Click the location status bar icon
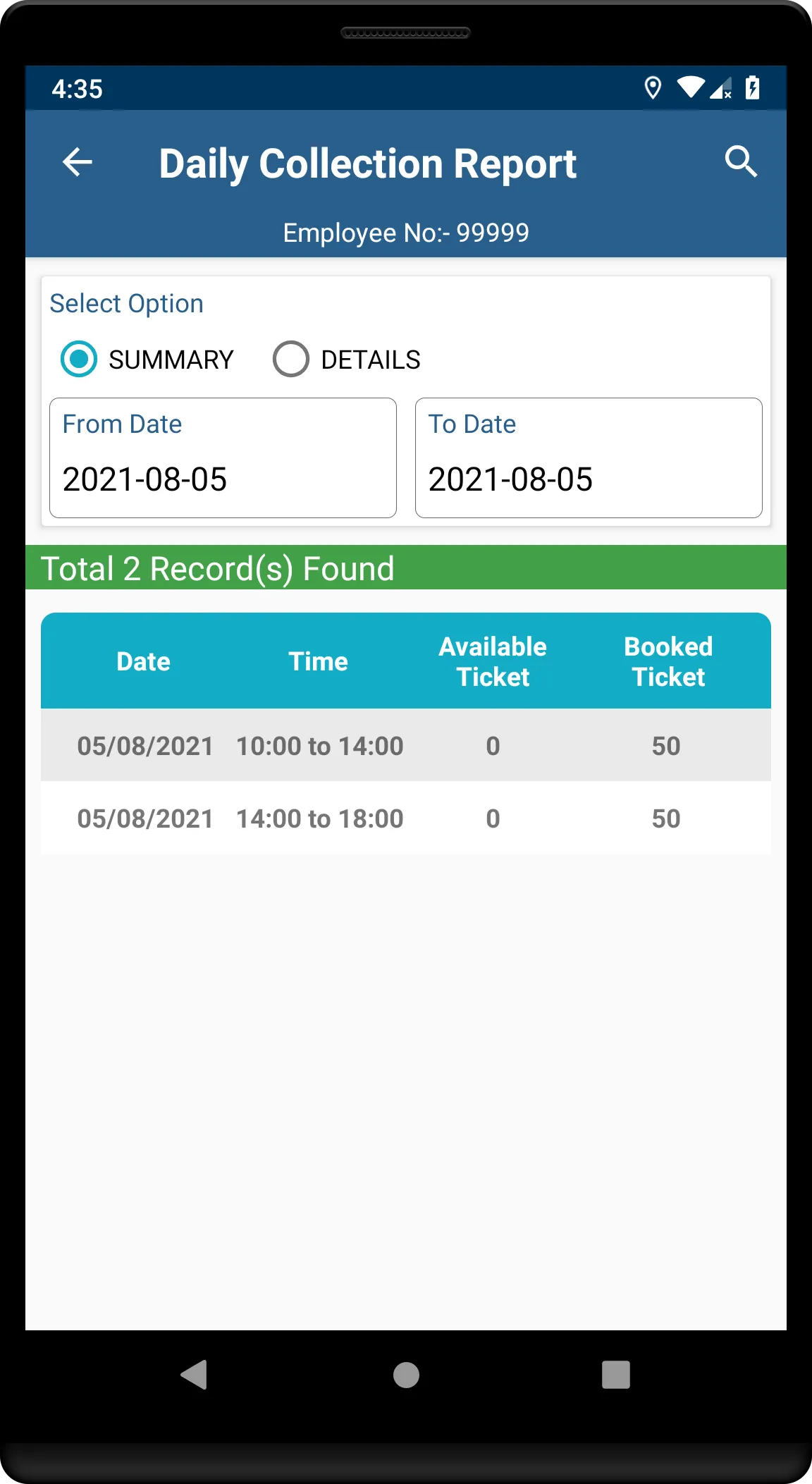812x1484 pixels. 653,88
